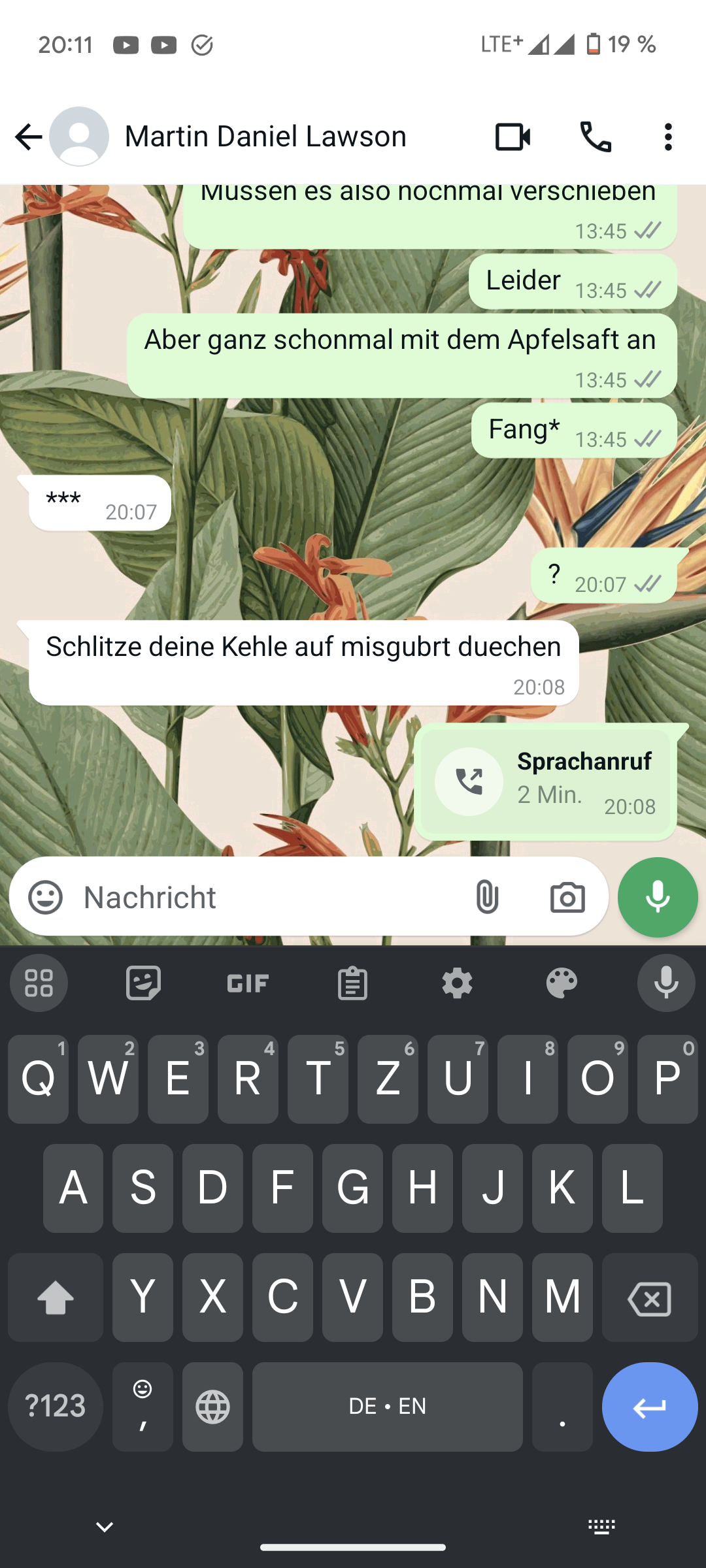Open keyboard settings gear
Image resolution: width=706 pixels, height=1568 pixels.
pyautogui.click(x=457, y=983)
